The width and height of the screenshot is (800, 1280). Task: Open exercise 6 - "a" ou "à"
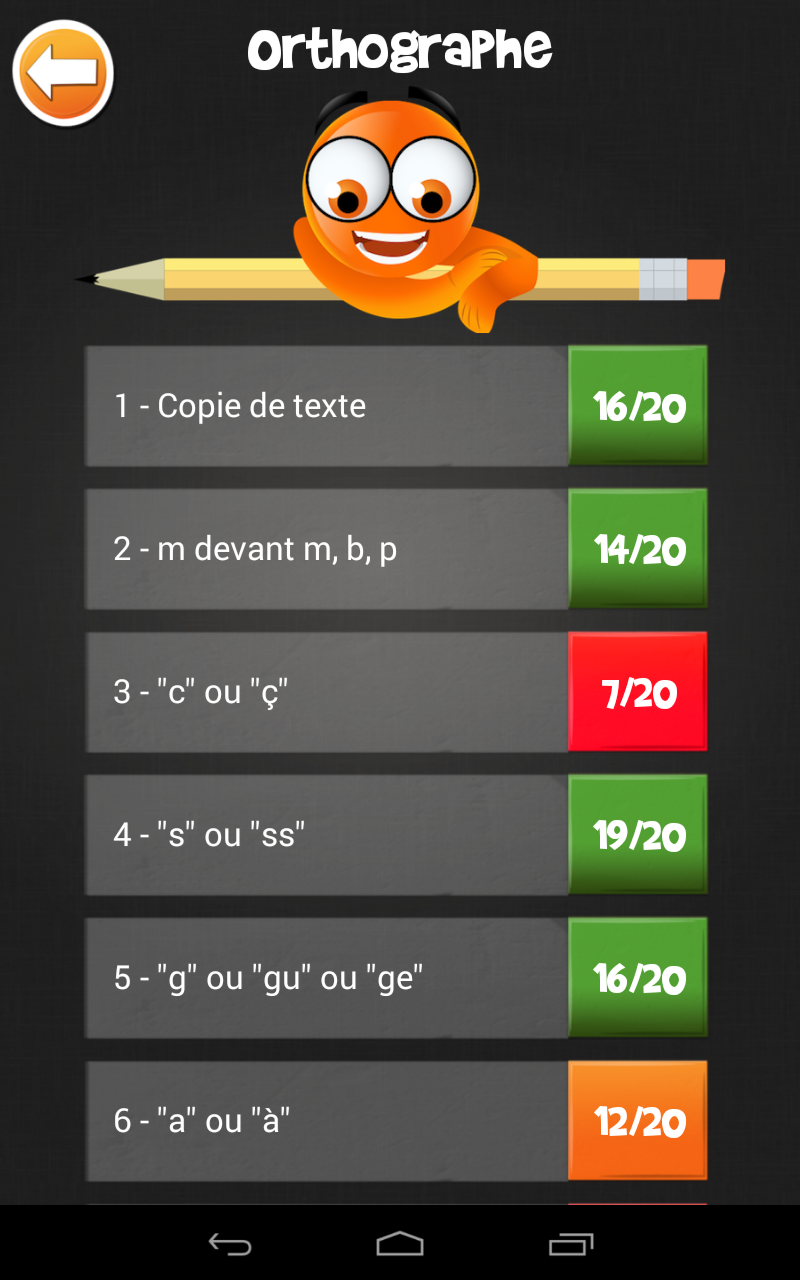click(325, 1120)
